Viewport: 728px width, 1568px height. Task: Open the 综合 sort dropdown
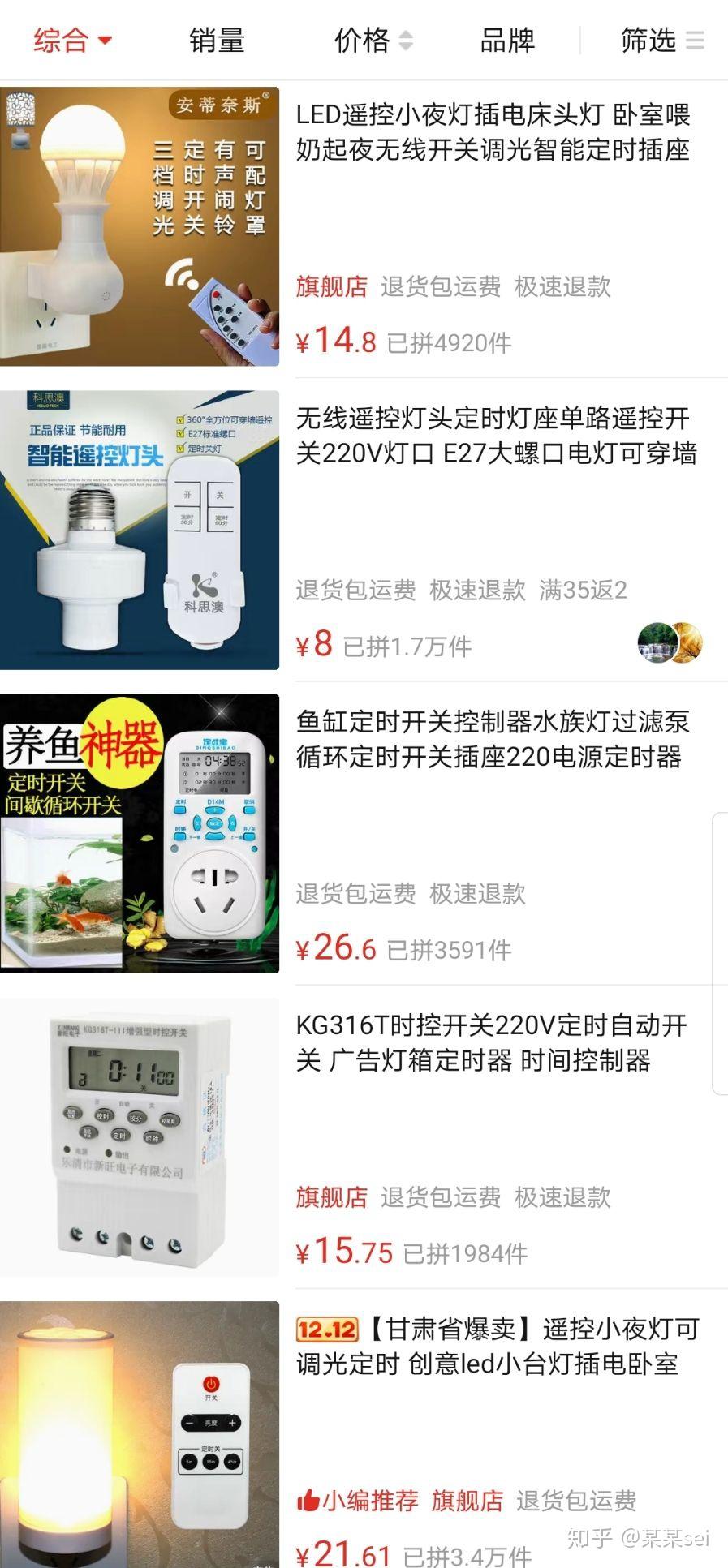(x=72, y=40)
